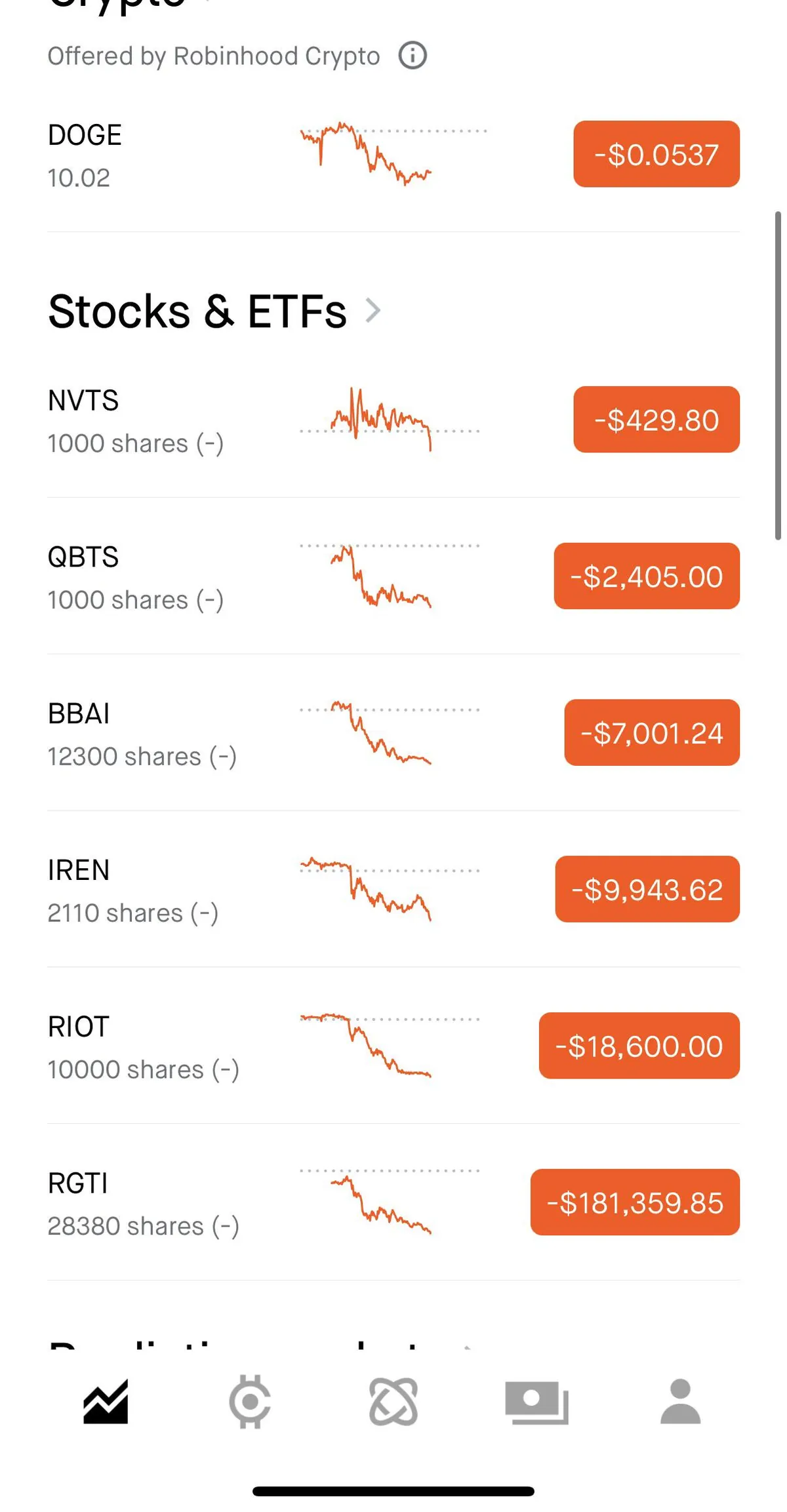Open the account profile icon
The width and height of the screenshot is (787, 1512).
point(680,1401)
